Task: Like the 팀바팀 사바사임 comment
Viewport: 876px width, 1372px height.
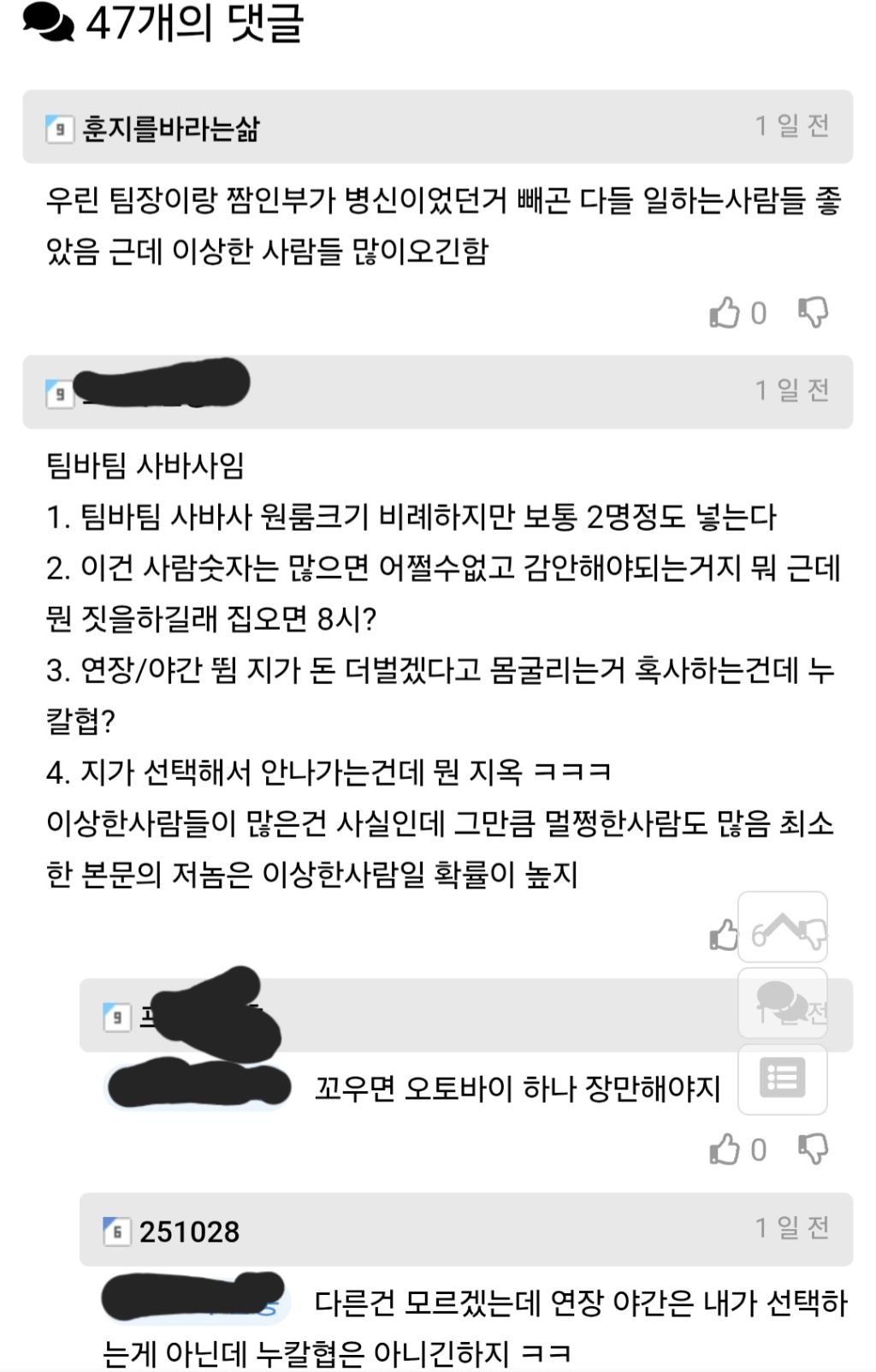Action: [x=724, y=935]
